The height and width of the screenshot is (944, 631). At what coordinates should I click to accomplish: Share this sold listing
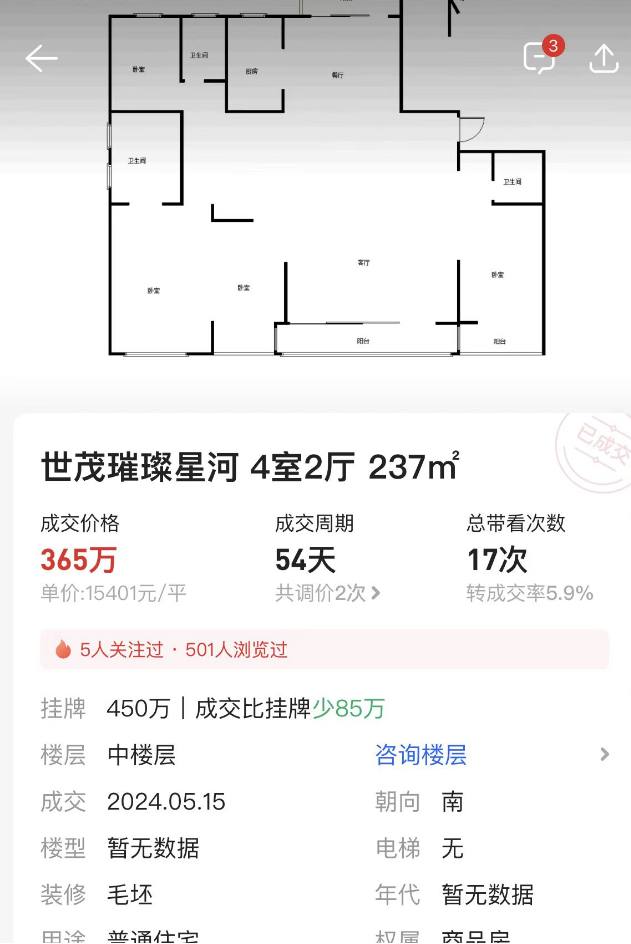pyautogui.click(x=604, y=58)
